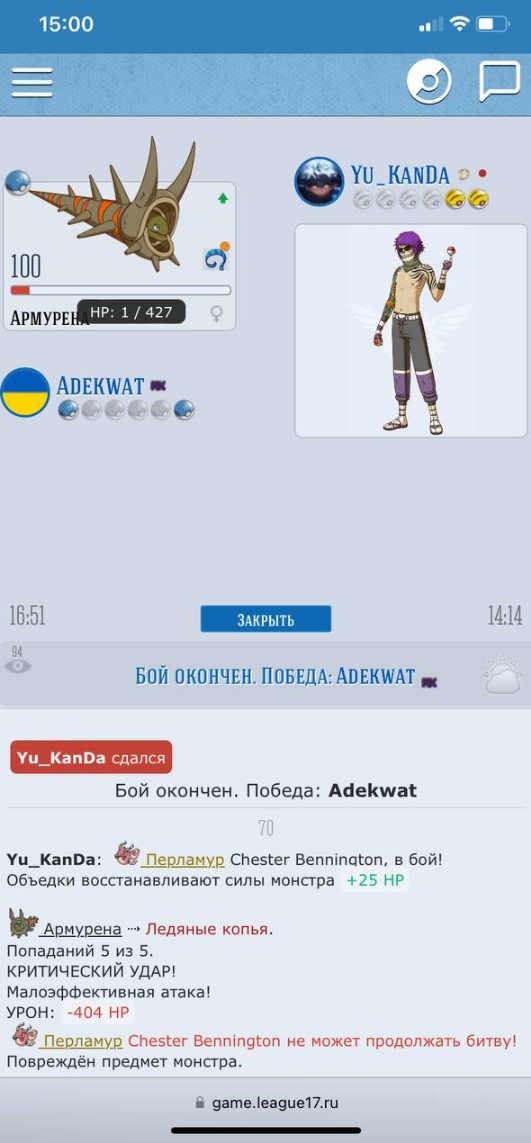
Task: Tap Армурена's status ability icon
Action: (x=217, y=257)
